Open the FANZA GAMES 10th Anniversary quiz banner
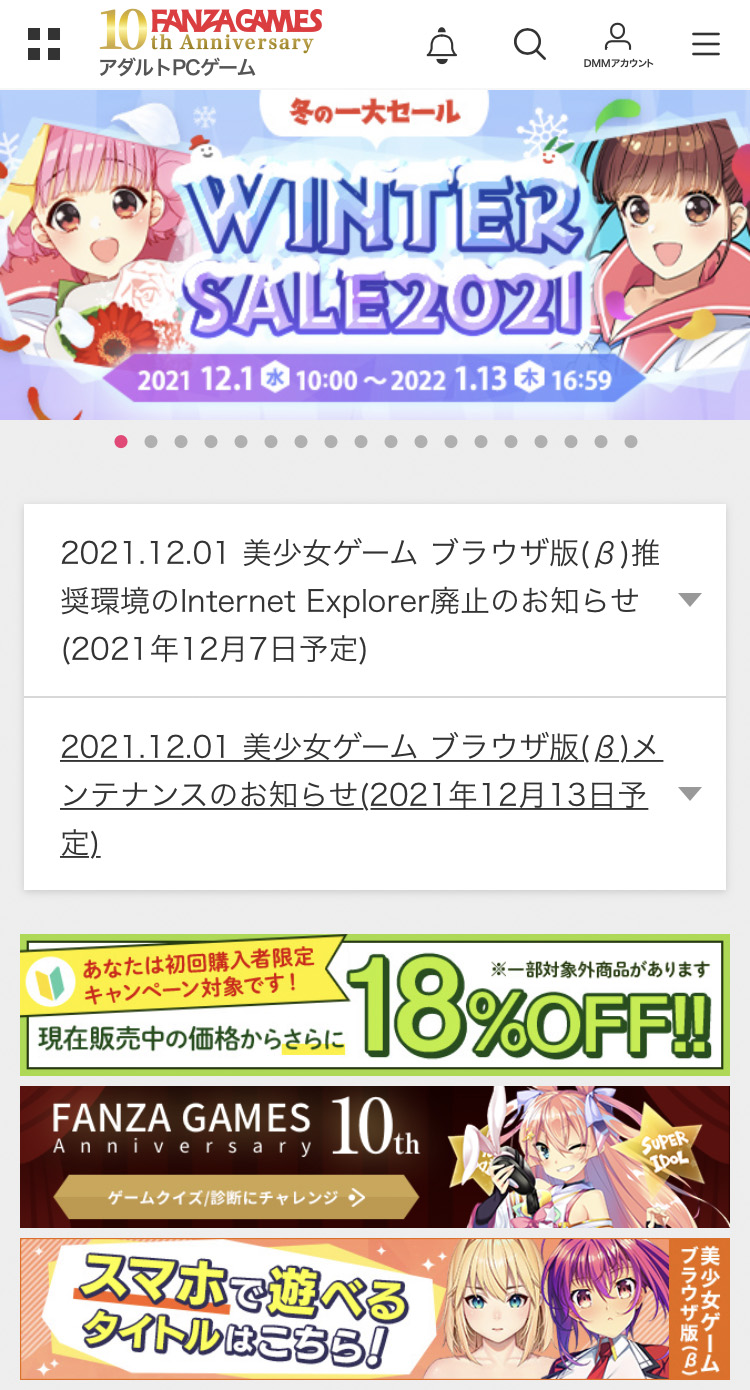The image size is (750, 1390). pos(375,1157)
